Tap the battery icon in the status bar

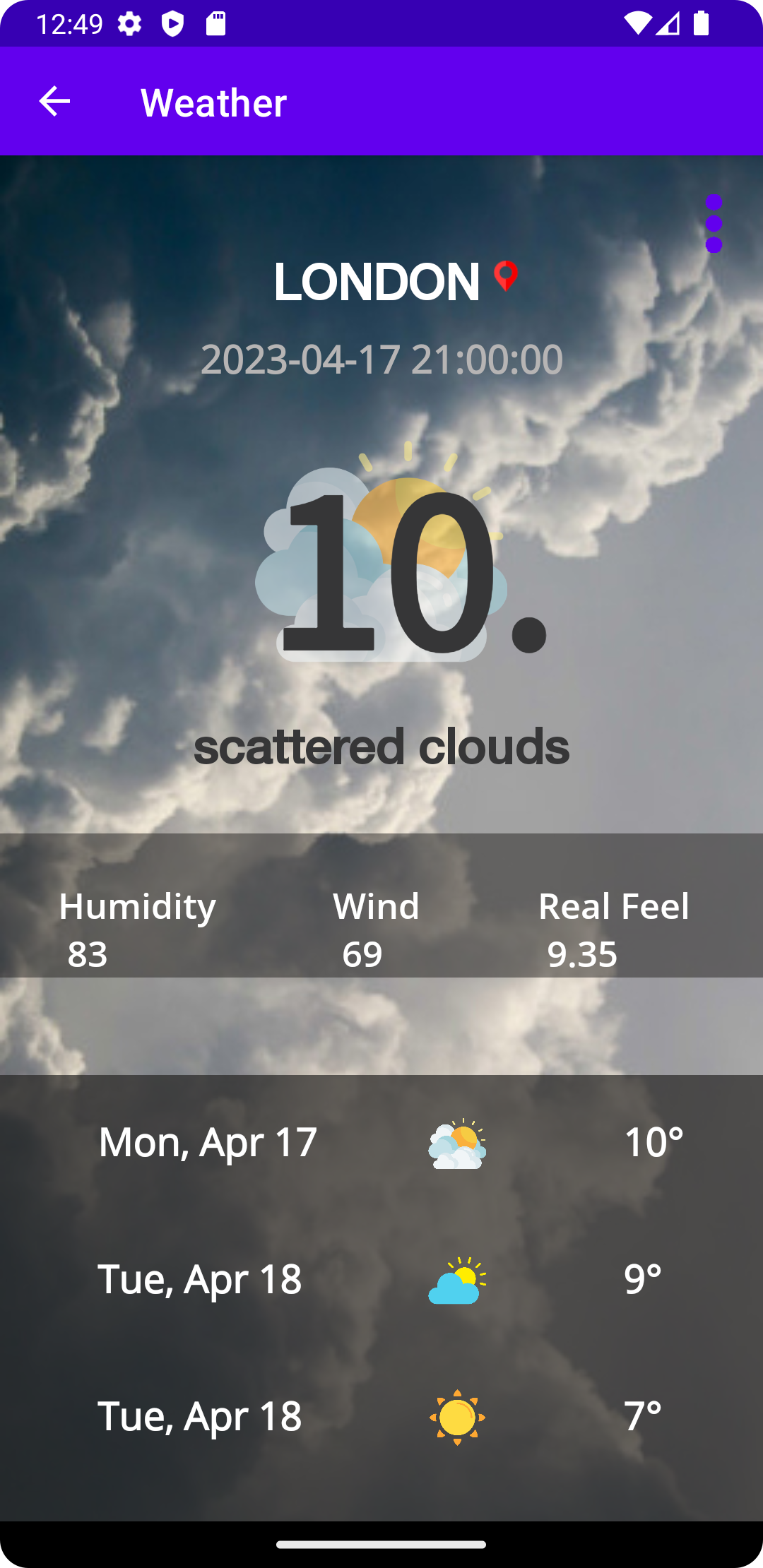tap(702, 23)
